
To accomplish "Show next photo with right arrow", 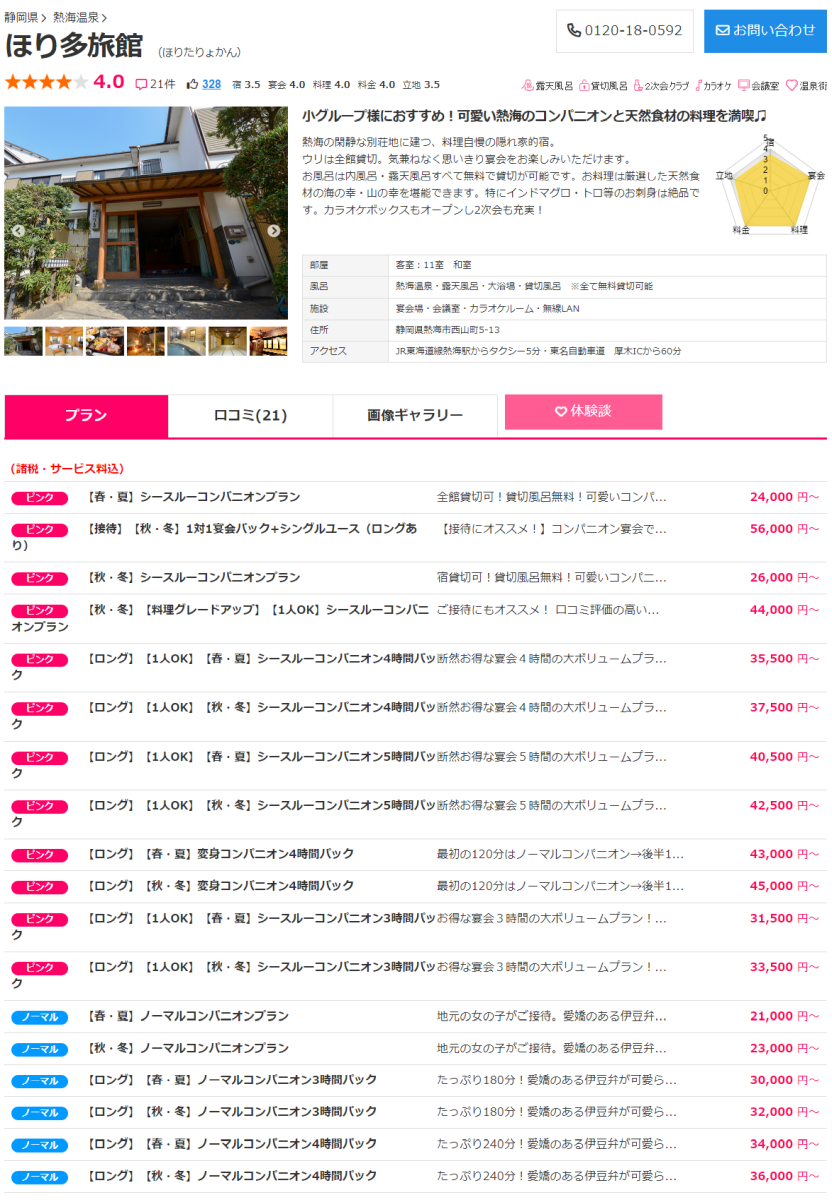I will pyautogui.click(x=273, y=231).
